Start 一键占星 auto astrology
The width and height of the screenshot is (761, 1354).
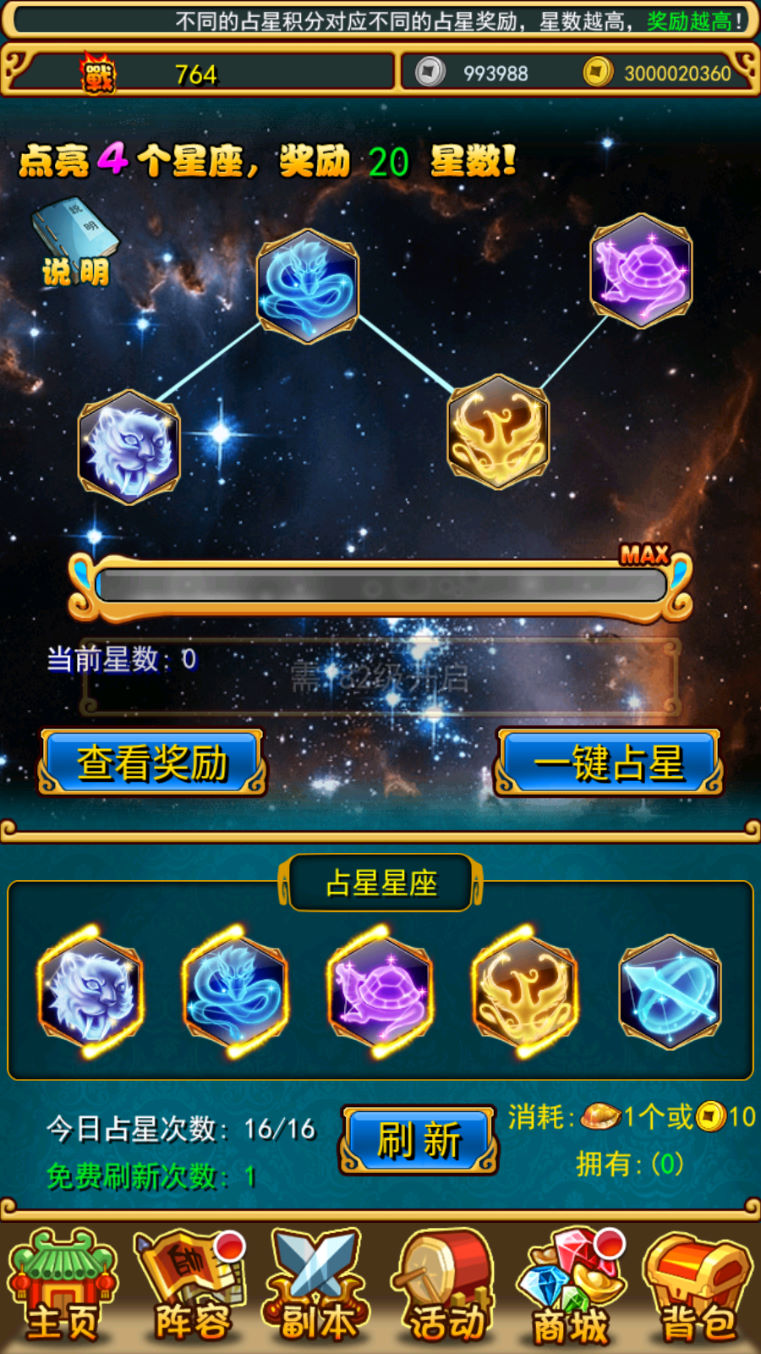[x=608, y=763]
